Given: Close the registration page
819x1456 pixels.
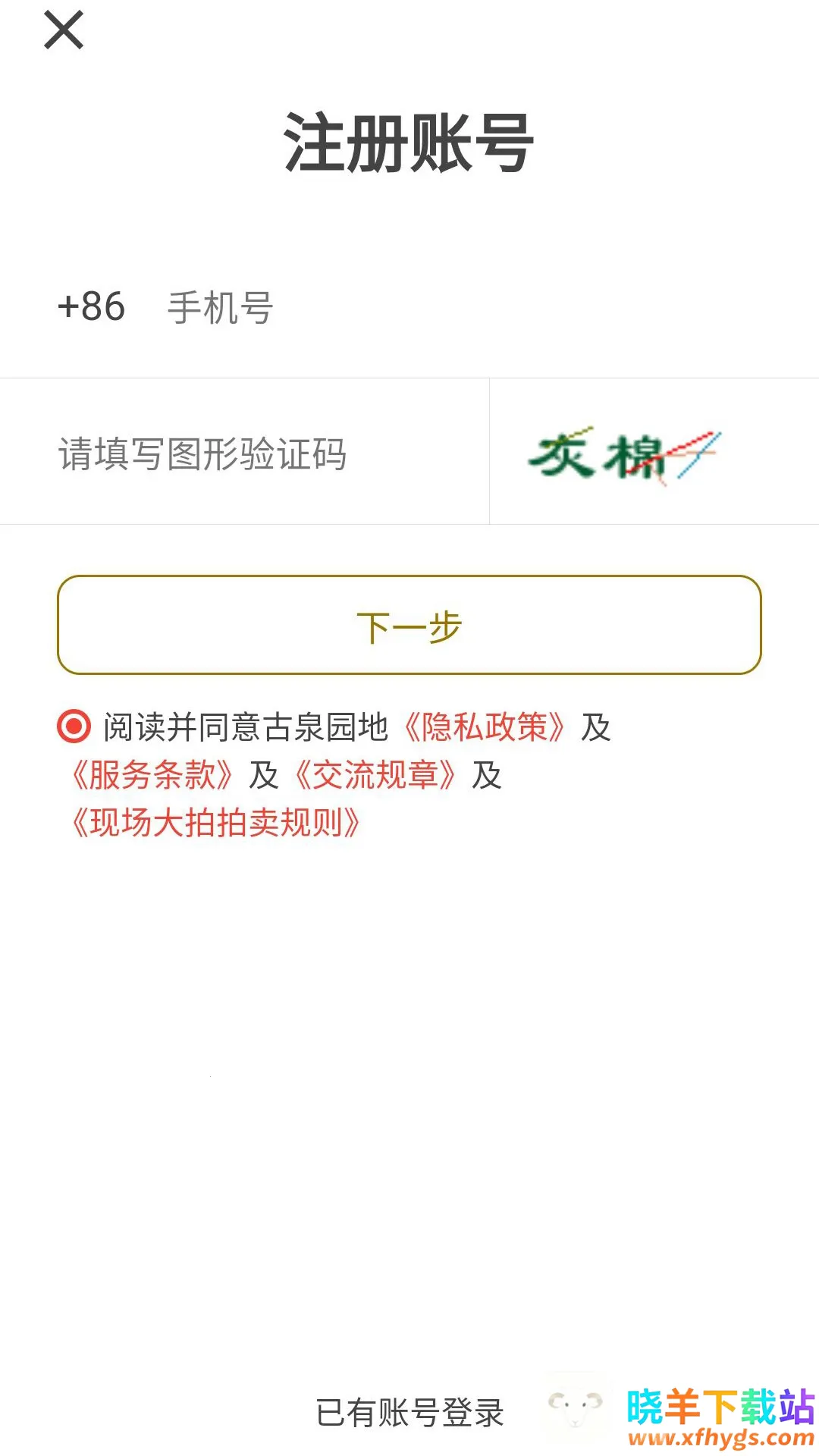Looking at the screenshot, I should pos(64,30).
